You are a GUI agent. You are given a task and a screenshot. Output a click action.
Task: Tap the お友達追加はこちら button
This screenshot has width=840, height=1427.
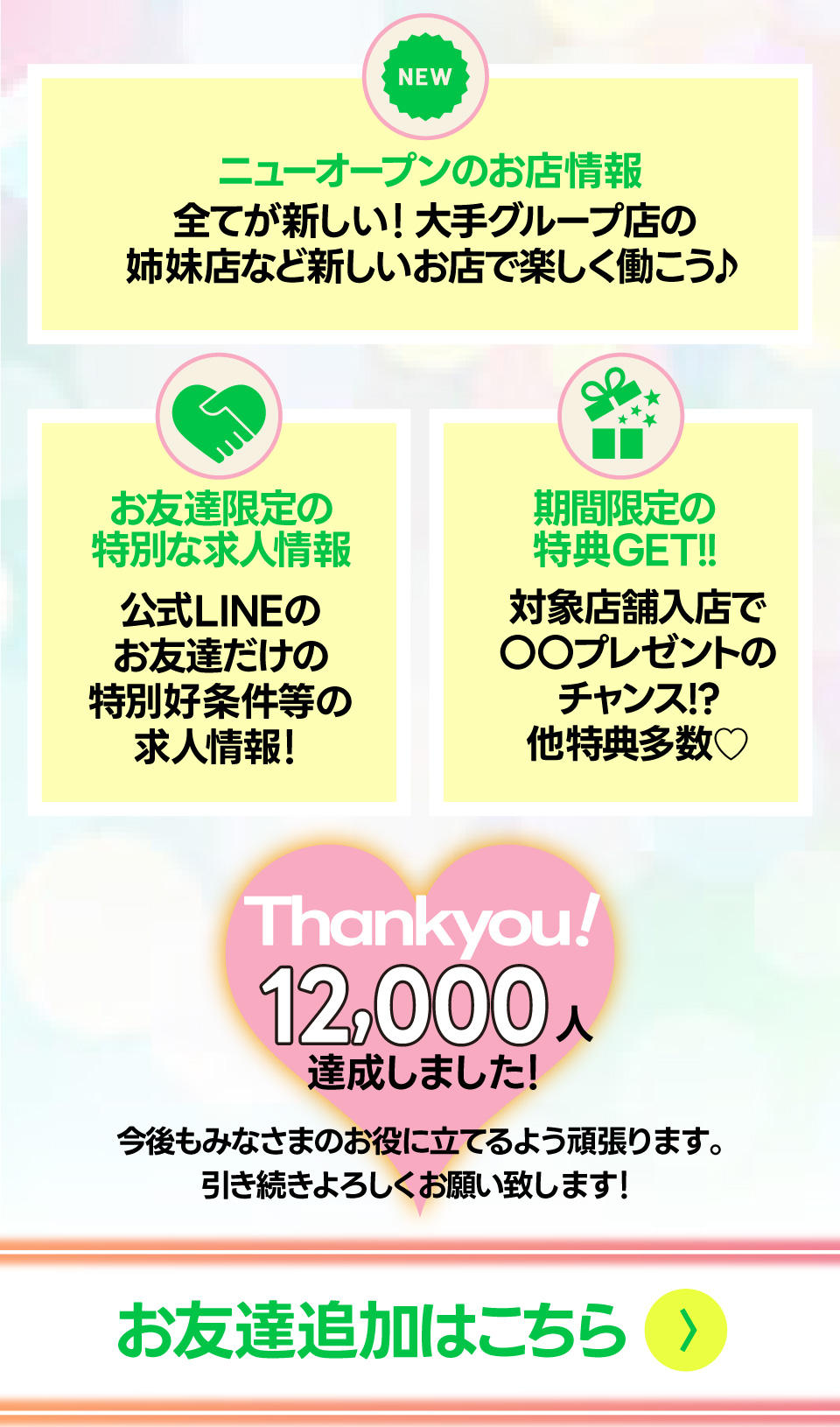[420, 1329]
